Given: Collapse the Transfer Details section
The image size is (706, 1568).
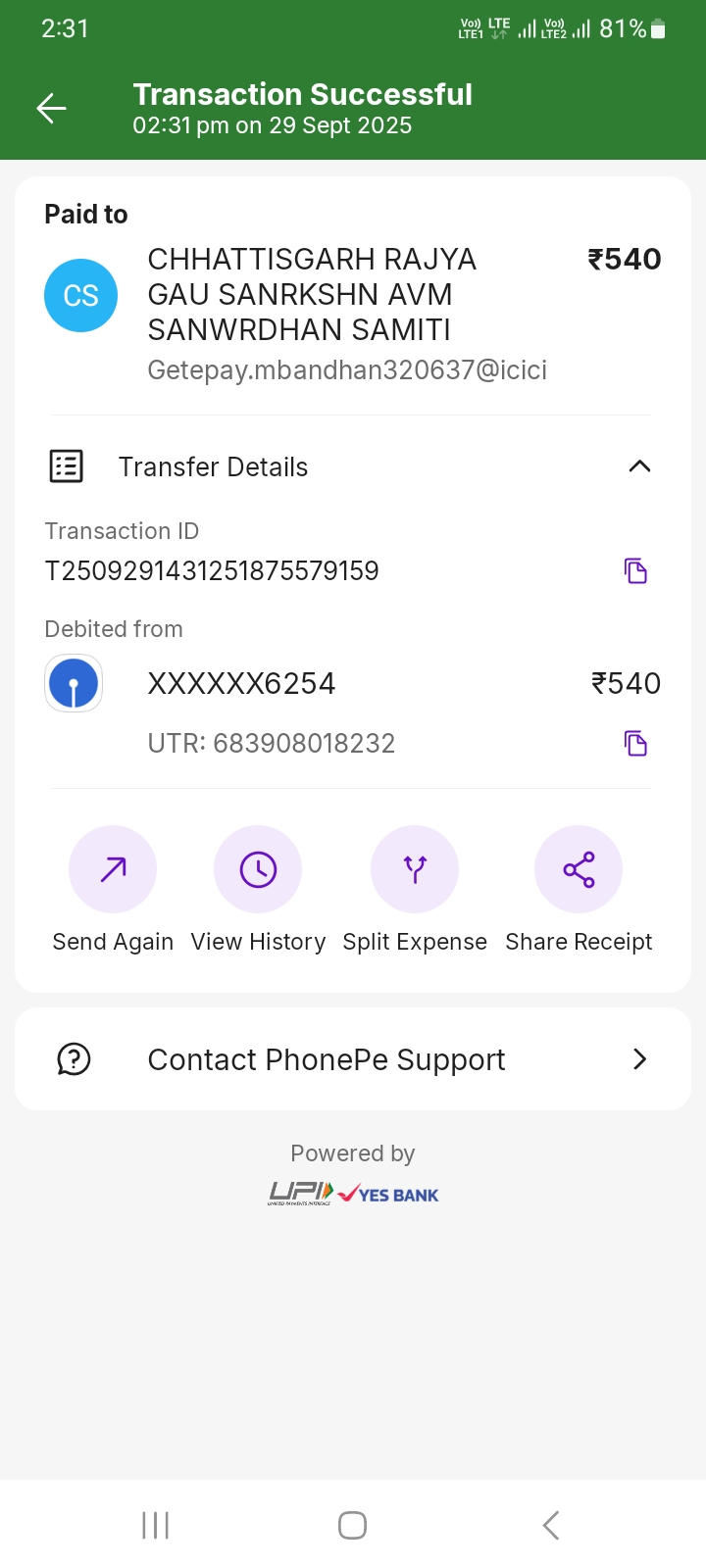Looking at the screenshot, I should [638, 466].
